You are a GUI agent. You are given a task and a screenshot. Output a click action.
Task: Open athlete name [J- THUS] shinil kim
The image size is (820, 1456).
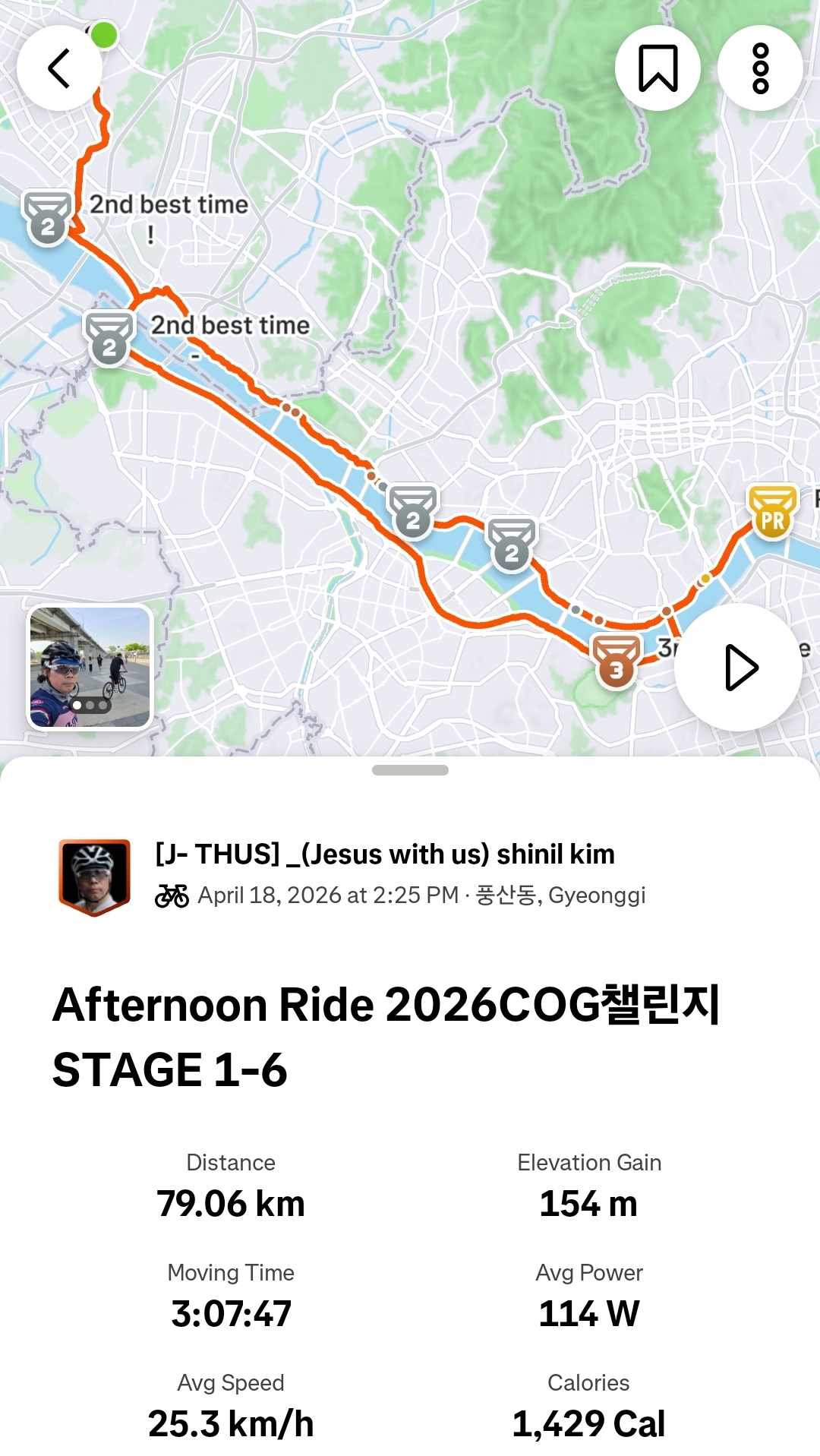tap(385, 854)
